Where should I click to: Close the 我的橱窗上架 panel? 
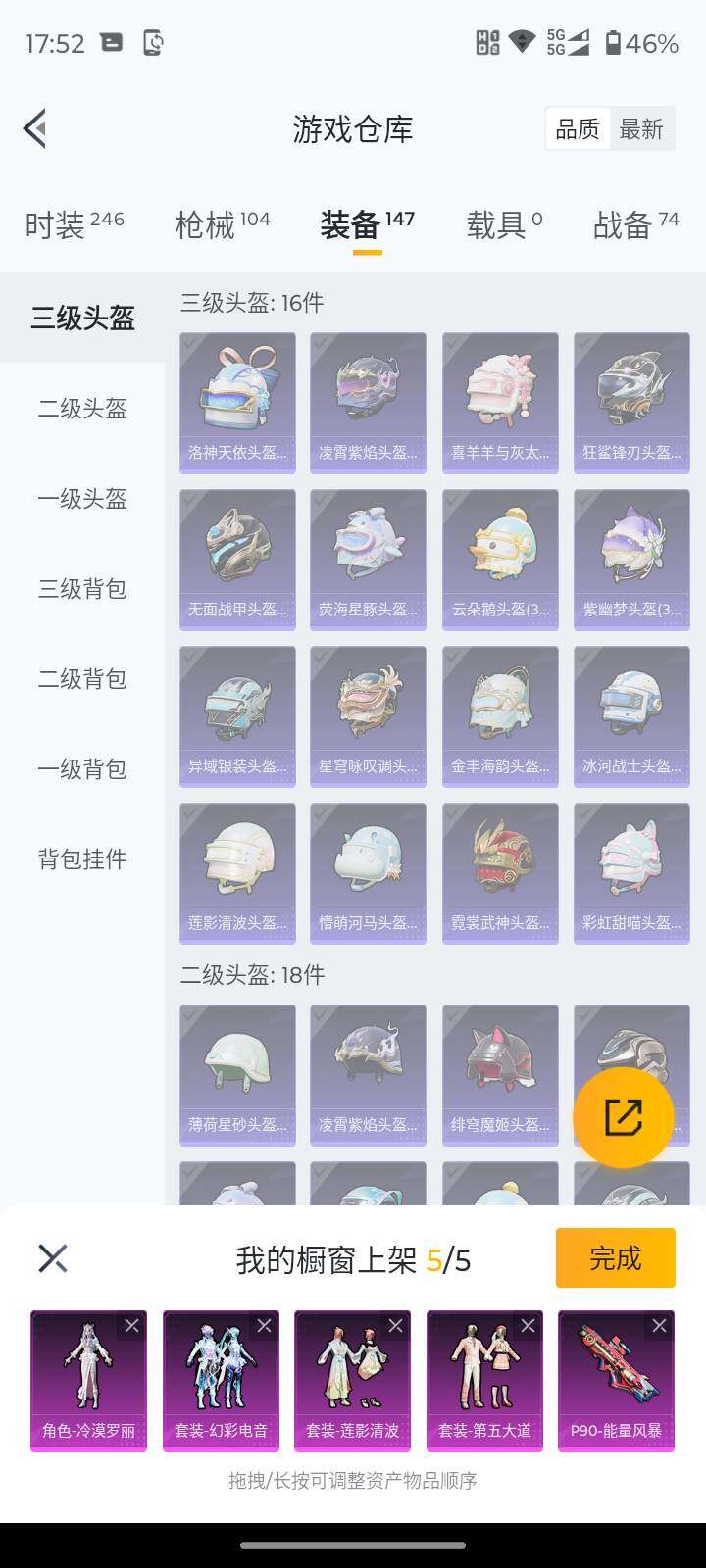click(53, 1257)
